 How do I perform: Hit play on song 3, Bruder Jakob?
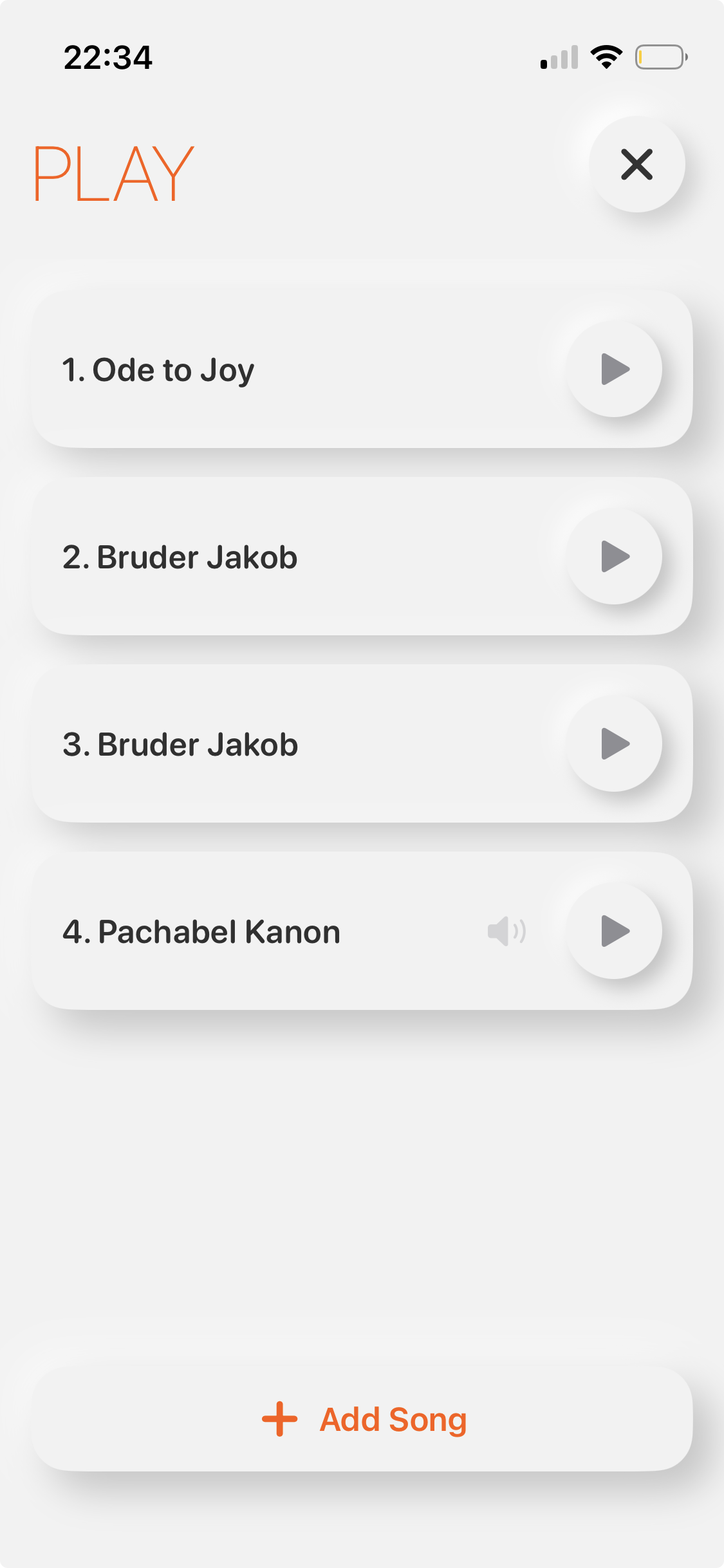click(614, 743)
